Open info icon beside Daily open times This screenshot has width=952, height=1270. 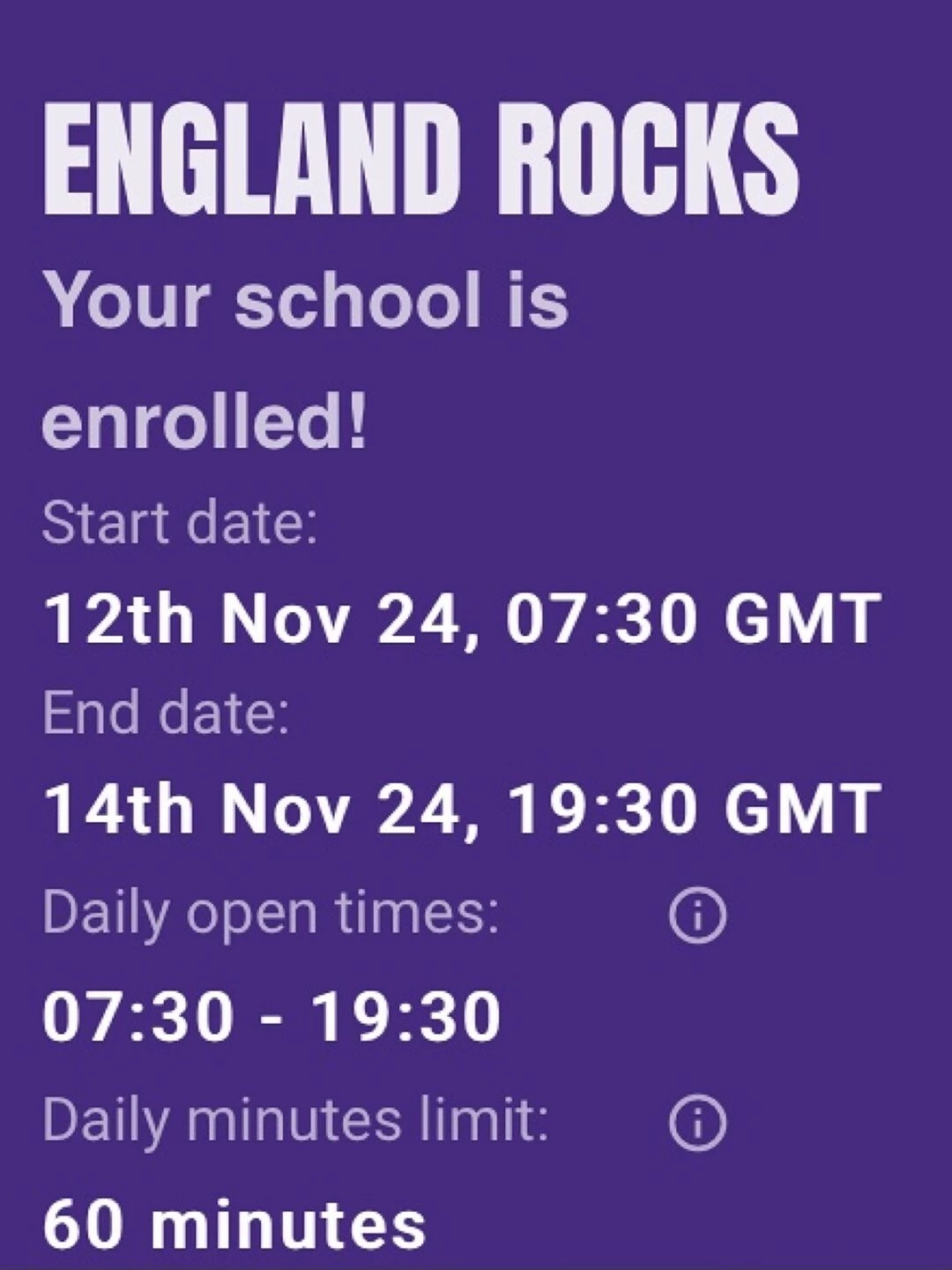pos(697,915)
